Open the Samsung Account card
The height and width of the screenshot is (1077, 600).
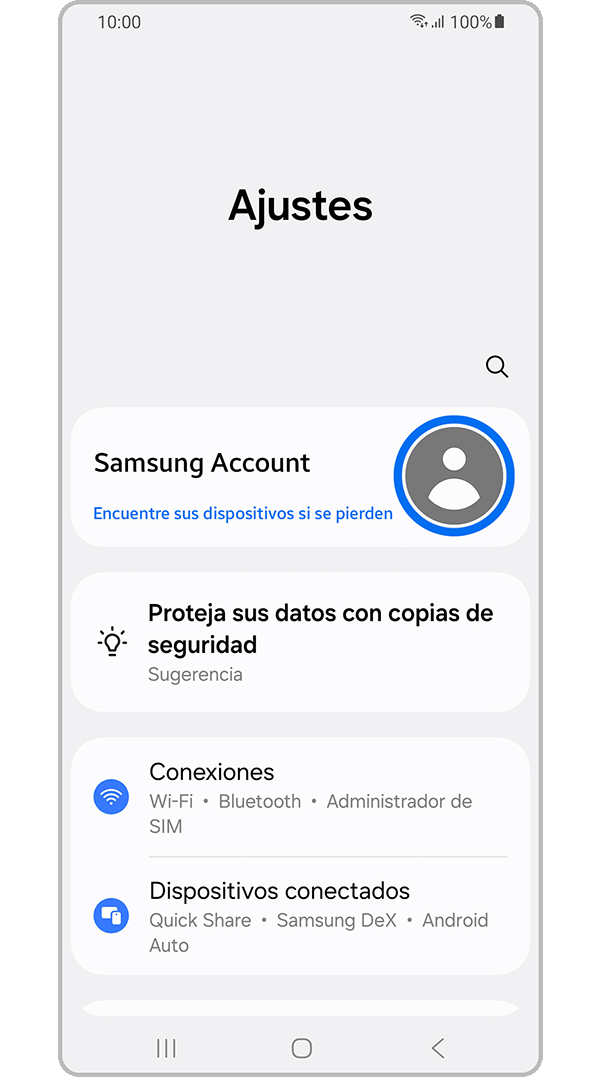tap(230, 477)
